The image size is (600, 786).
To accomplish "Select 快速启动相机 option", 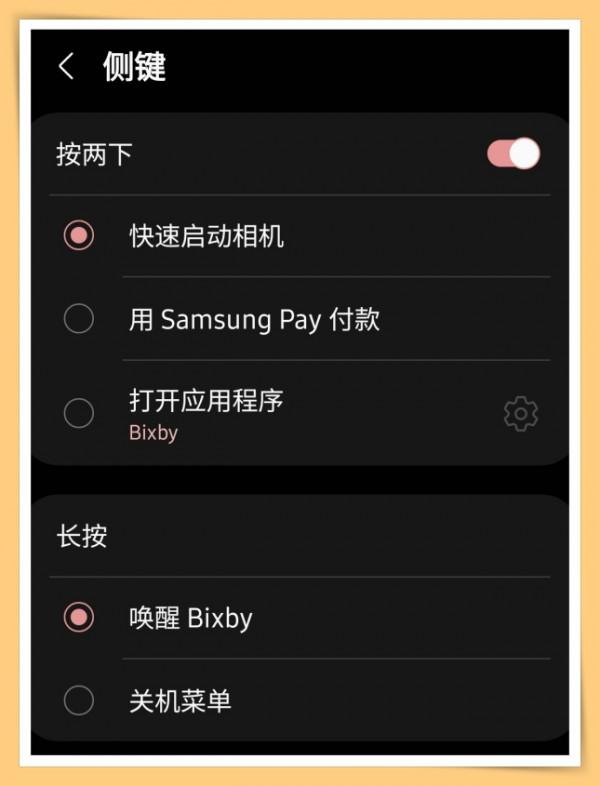I will pyautogui.click(x=78, y=236).
